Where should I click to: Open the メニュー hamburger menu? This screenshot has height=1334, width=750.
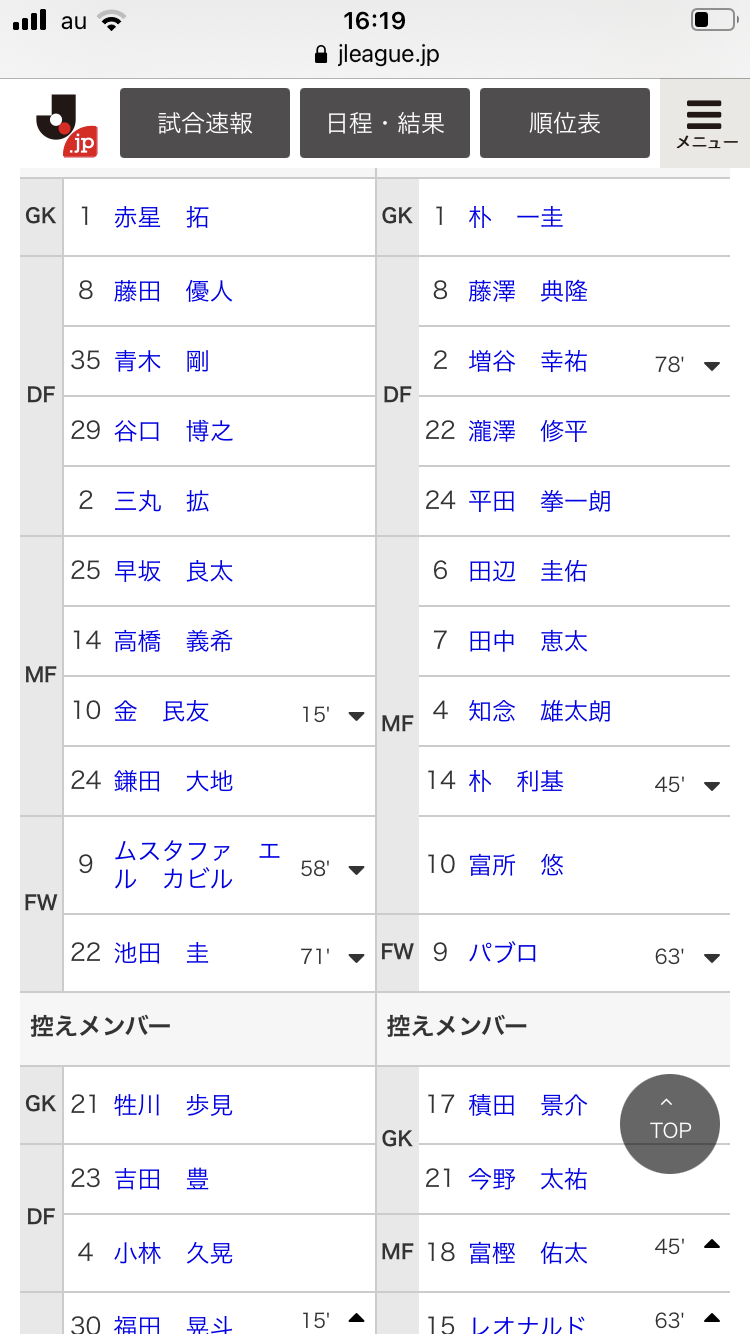[705, 124]
